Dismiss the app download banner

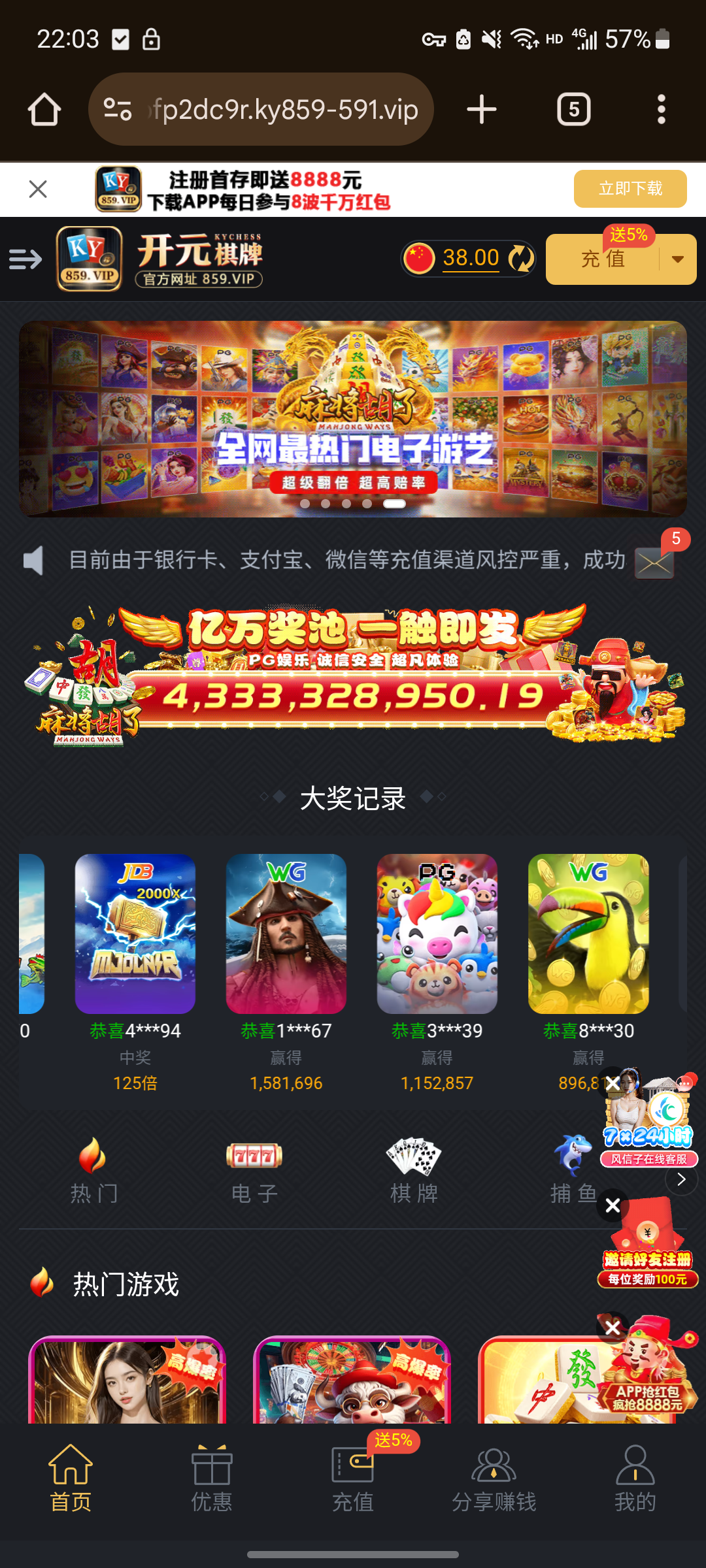tap(38, 189)
